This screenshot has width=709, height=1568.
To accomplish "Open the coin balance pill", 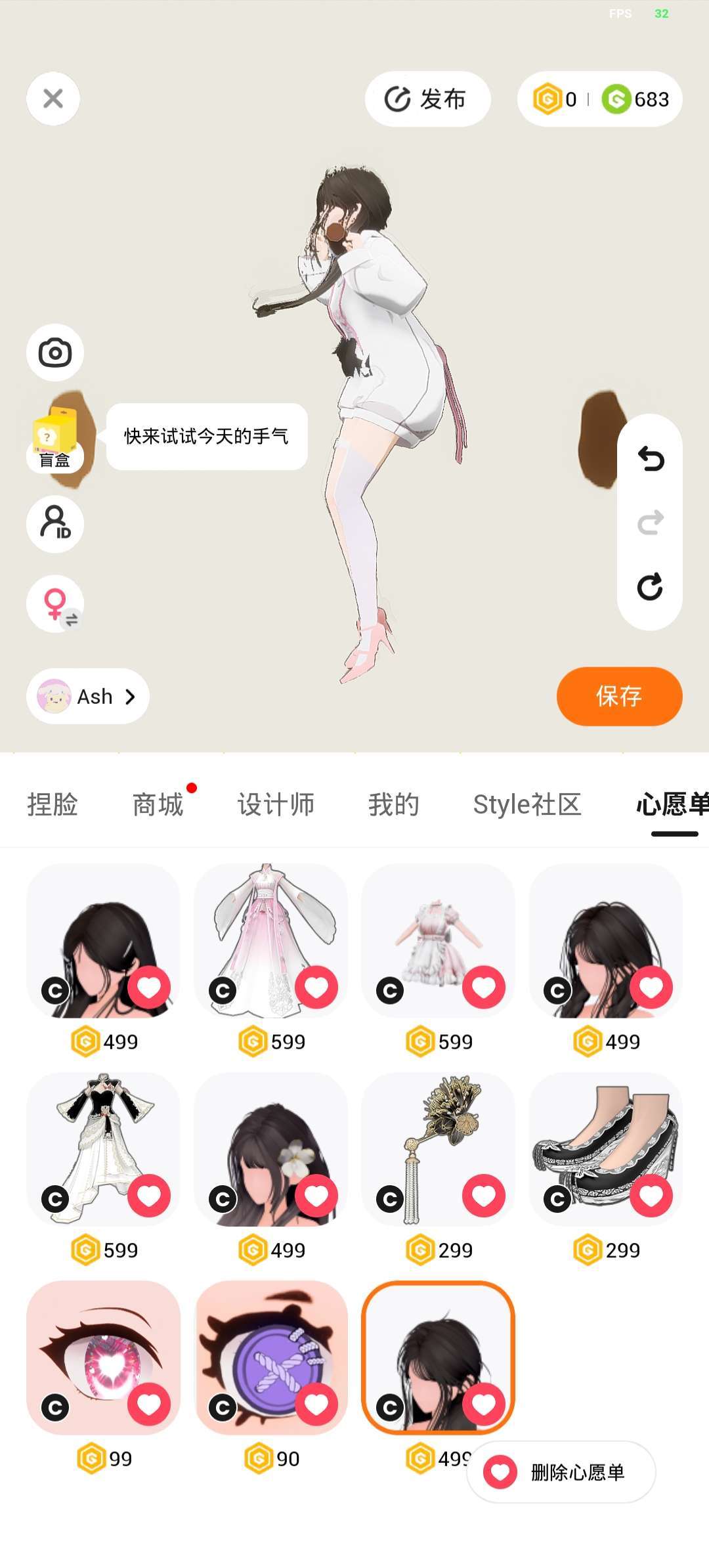I will coord(599,99).
